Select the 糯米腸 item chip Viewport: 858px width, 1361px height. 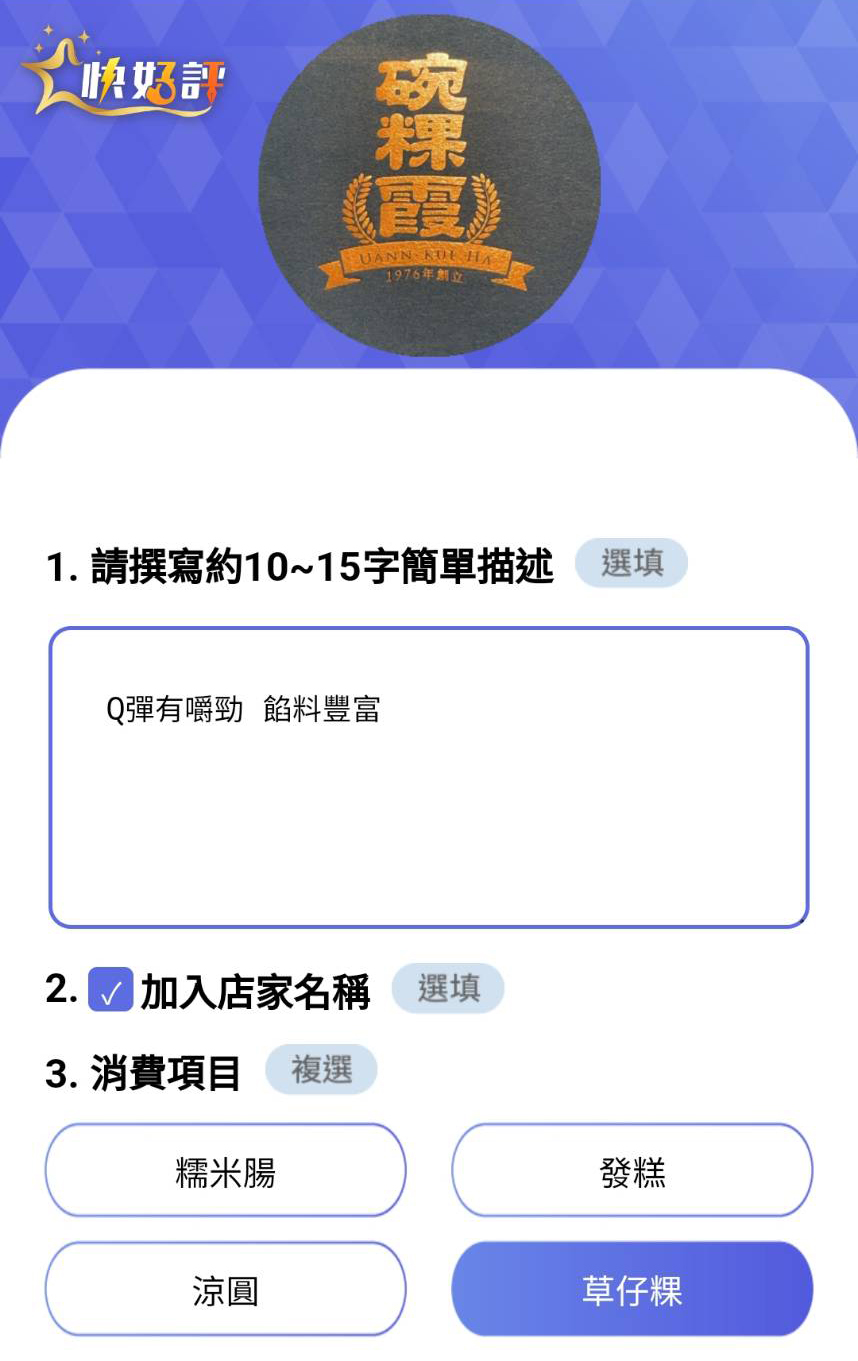click(225, 1170)
